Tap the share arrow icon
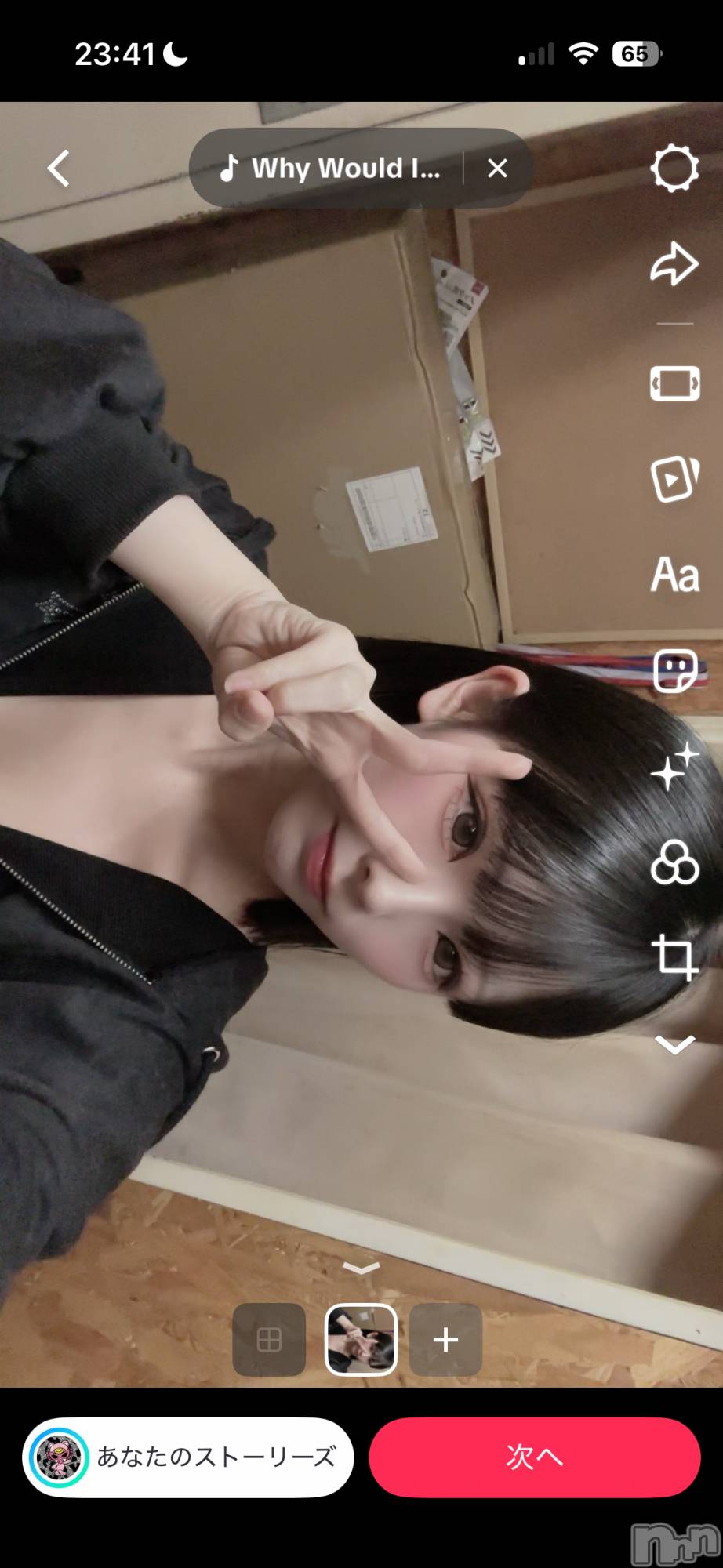 pos(674,264)
